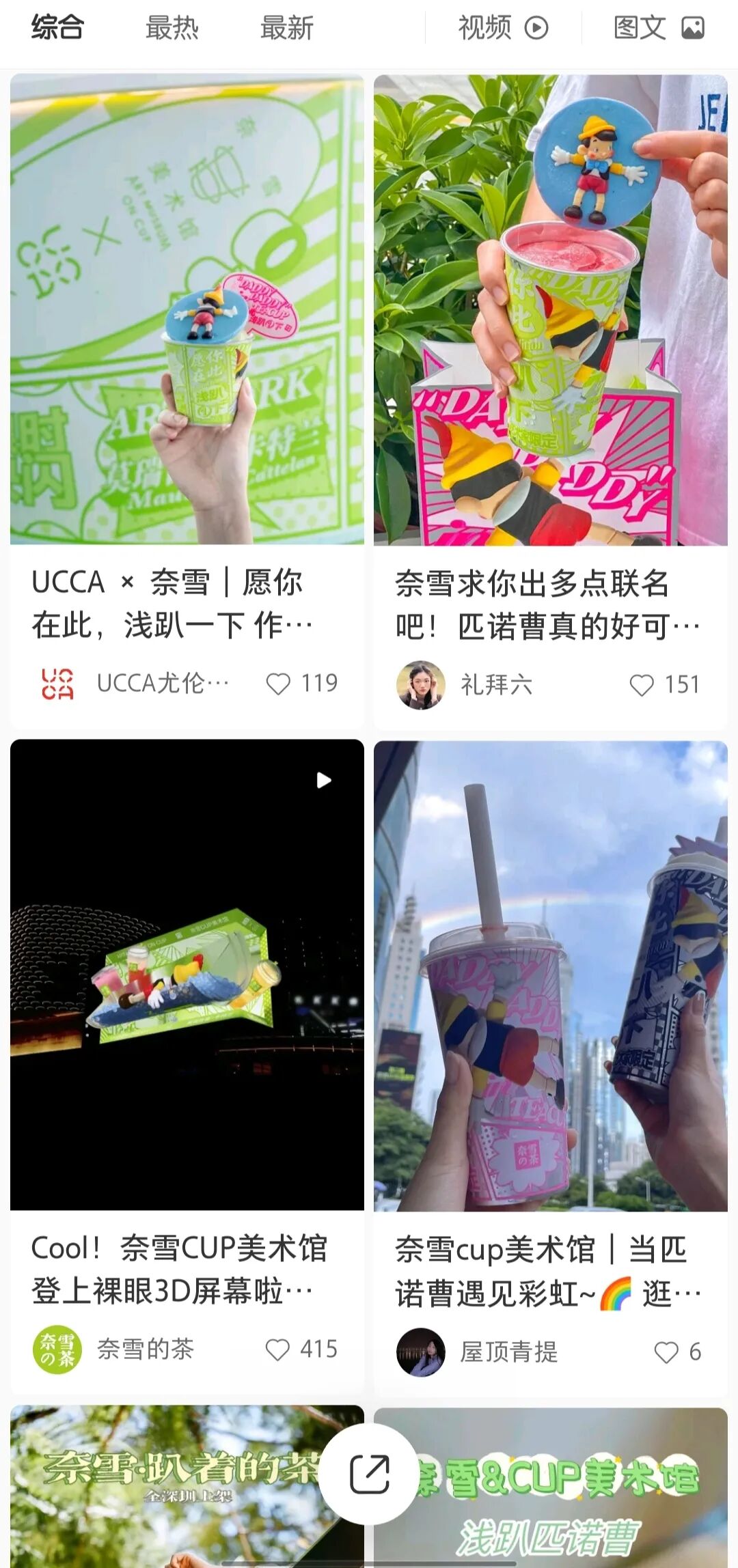Image resolution: width=738 pixels, height=1568 pixels.
Task: Select the 最新 sorting tab
Action: (x=286, y=29)
